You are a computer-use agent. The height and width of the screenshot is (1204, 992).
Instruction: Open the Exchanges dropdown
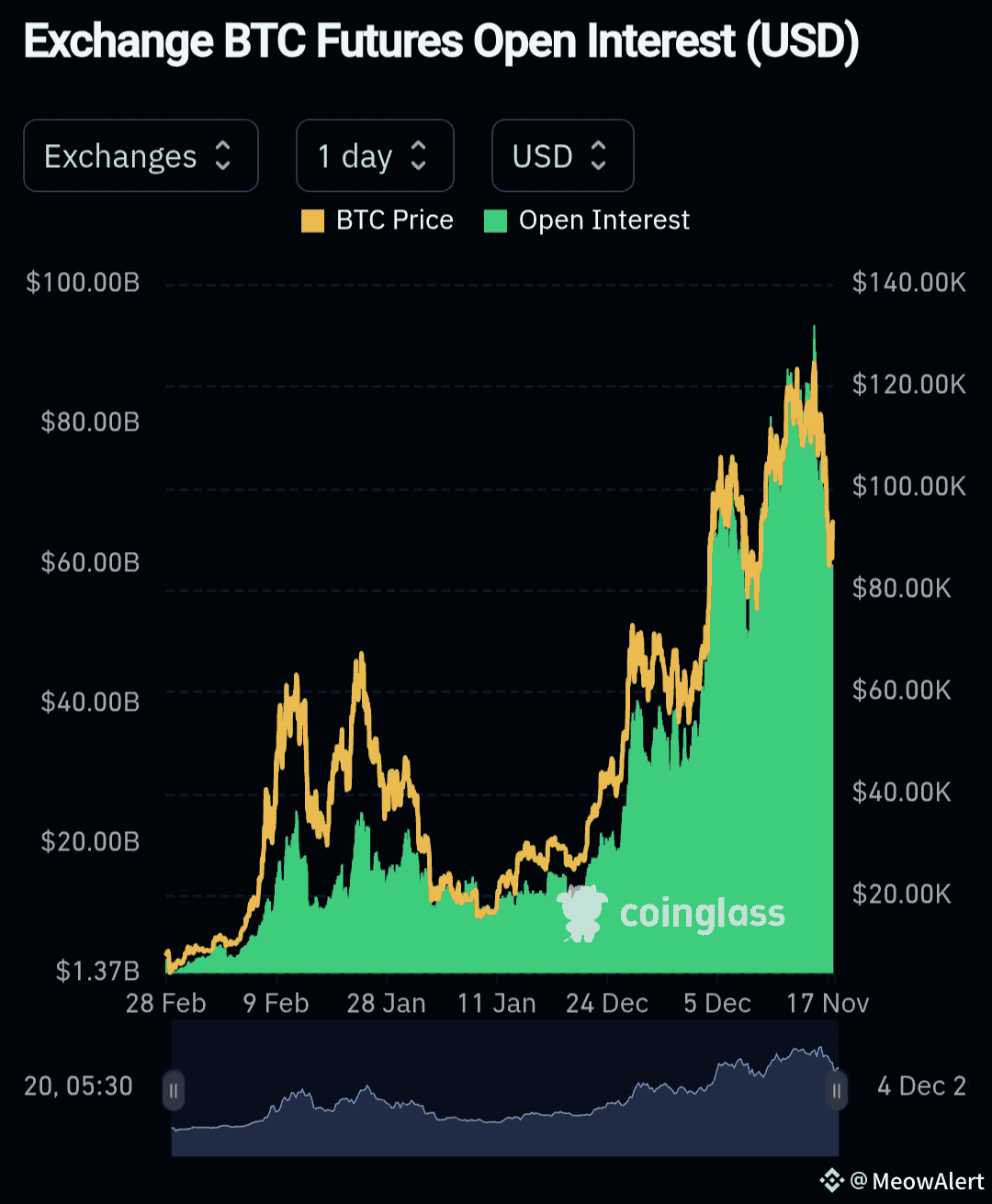pyautogui.click(x=141, y=156)
